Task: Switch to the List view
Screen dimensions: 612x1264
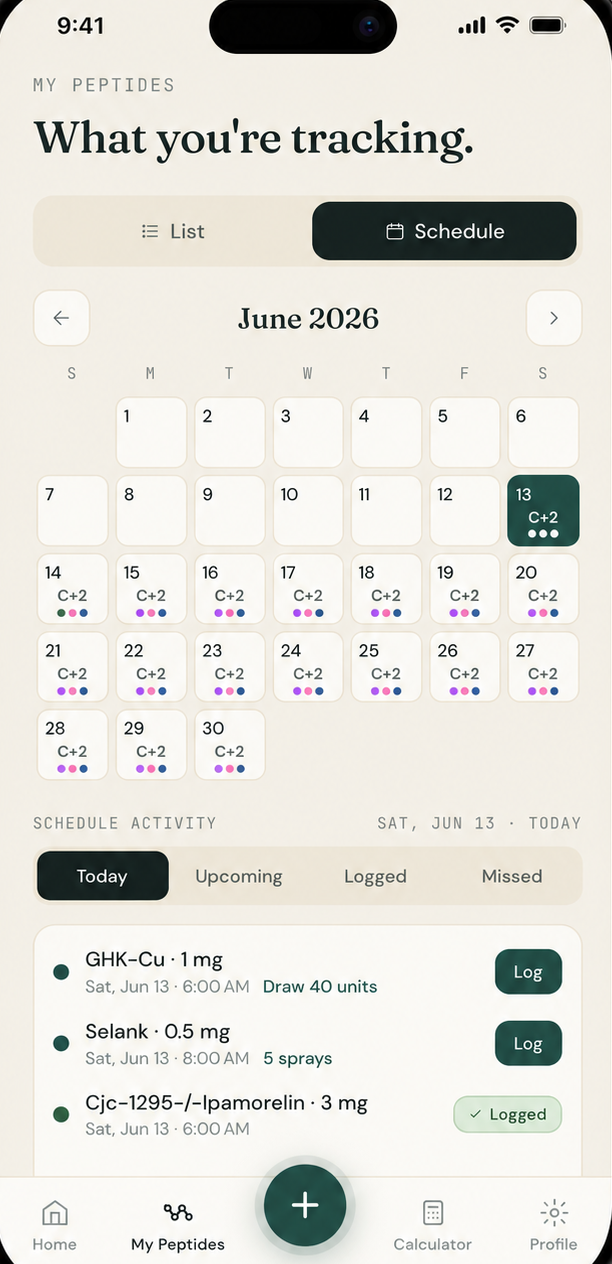Action: pos(173,231)
